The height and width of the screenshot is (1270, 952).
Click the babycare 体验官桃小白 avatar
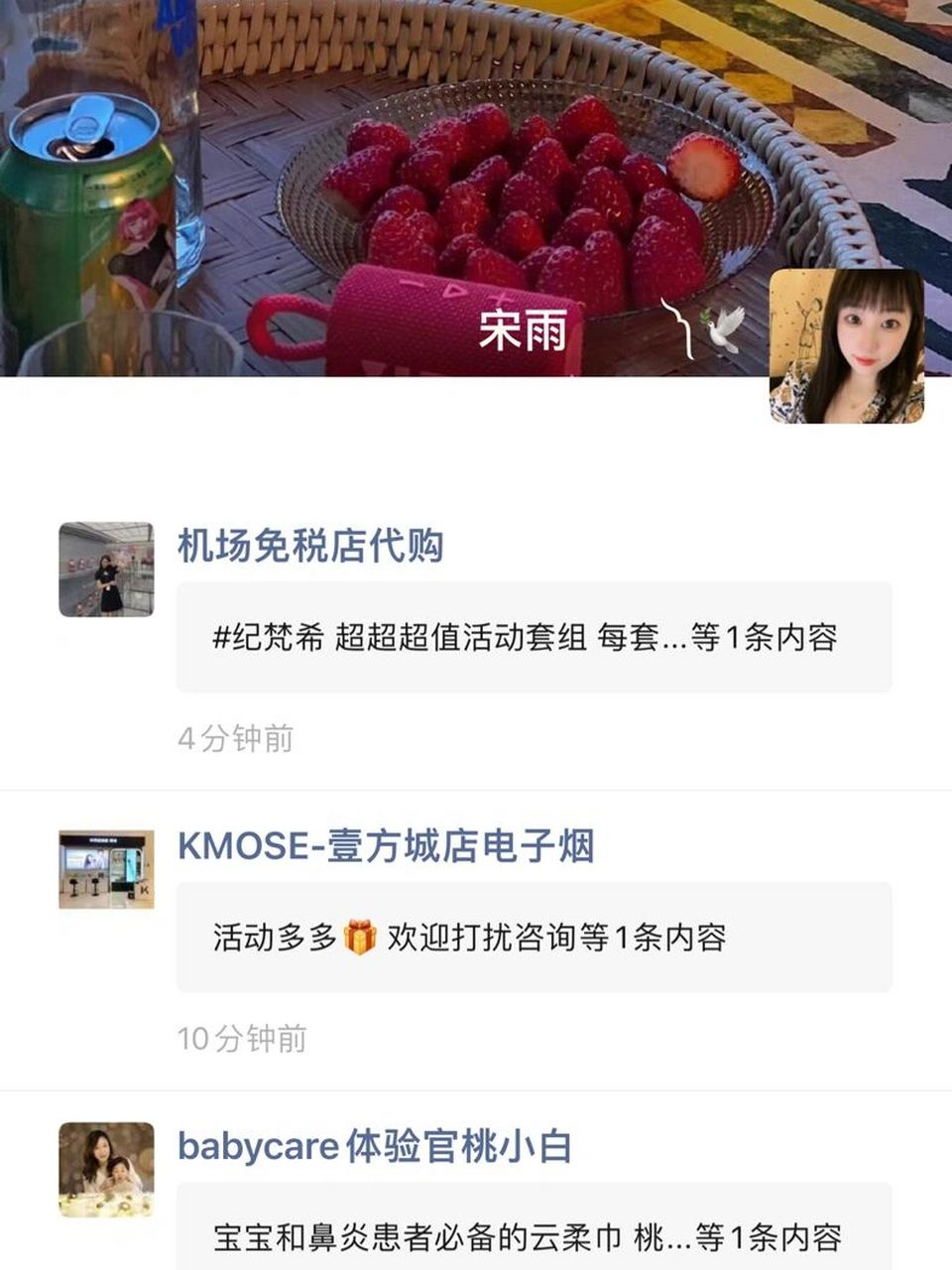pos(105,1167)
